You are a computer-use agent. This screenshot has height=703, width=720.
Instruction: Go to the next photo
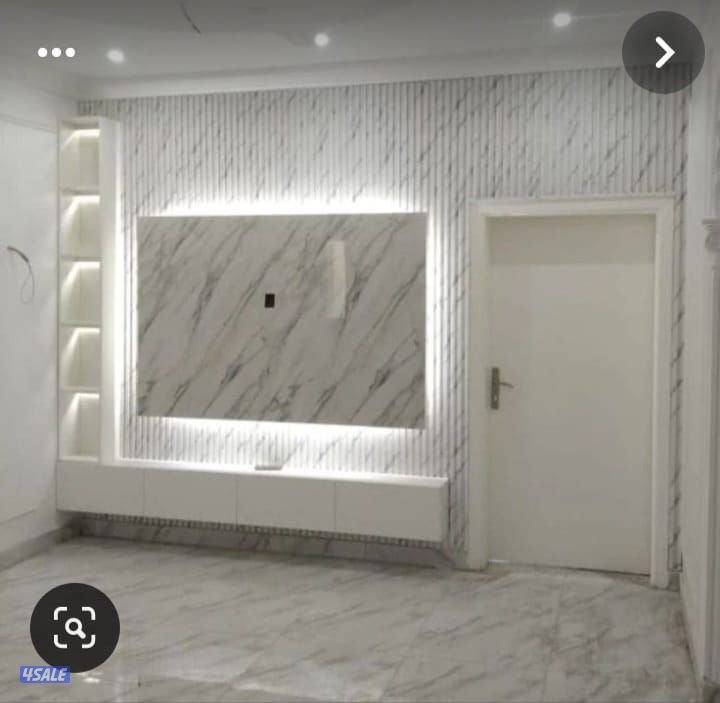click(x=664, y=52)
